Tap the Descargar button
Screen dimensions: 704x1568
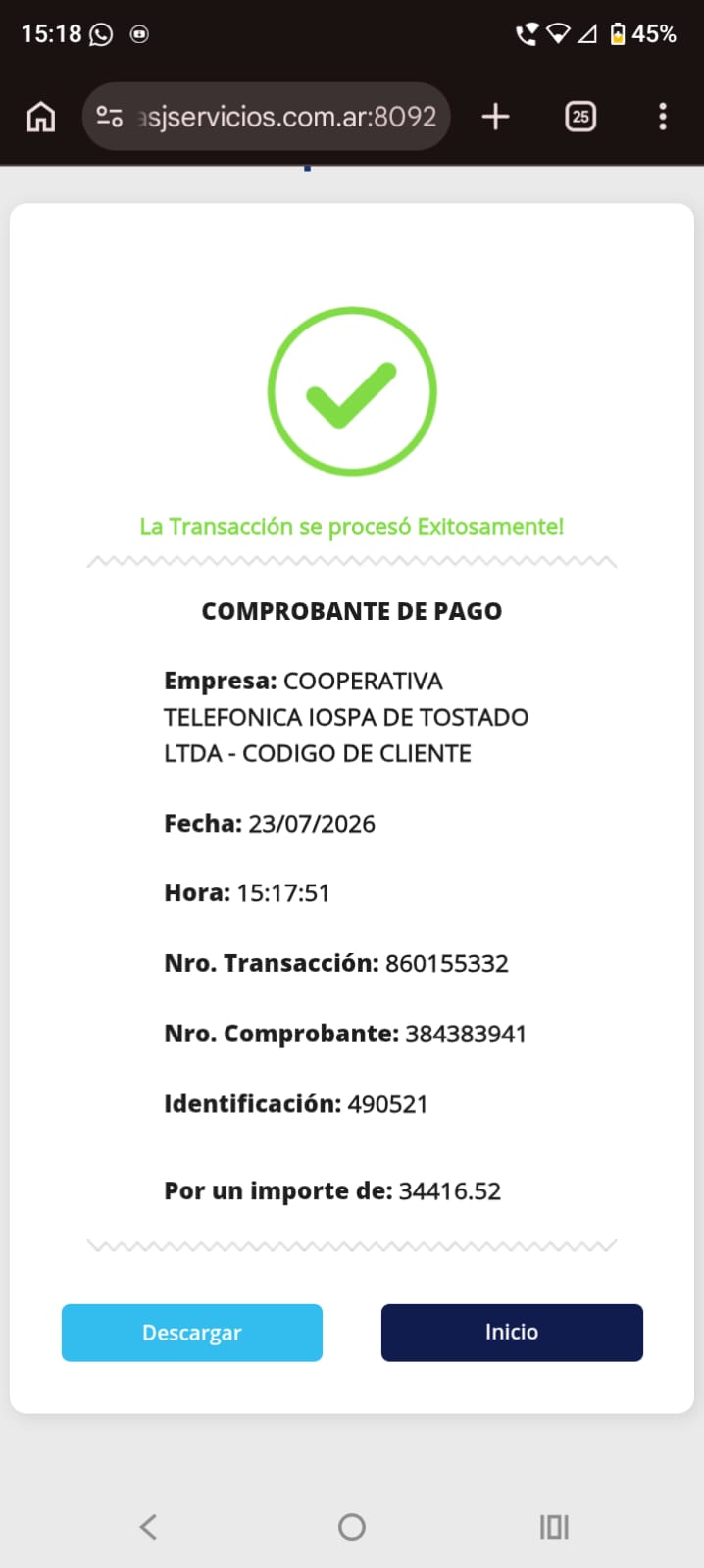(x=192, y=1332)
